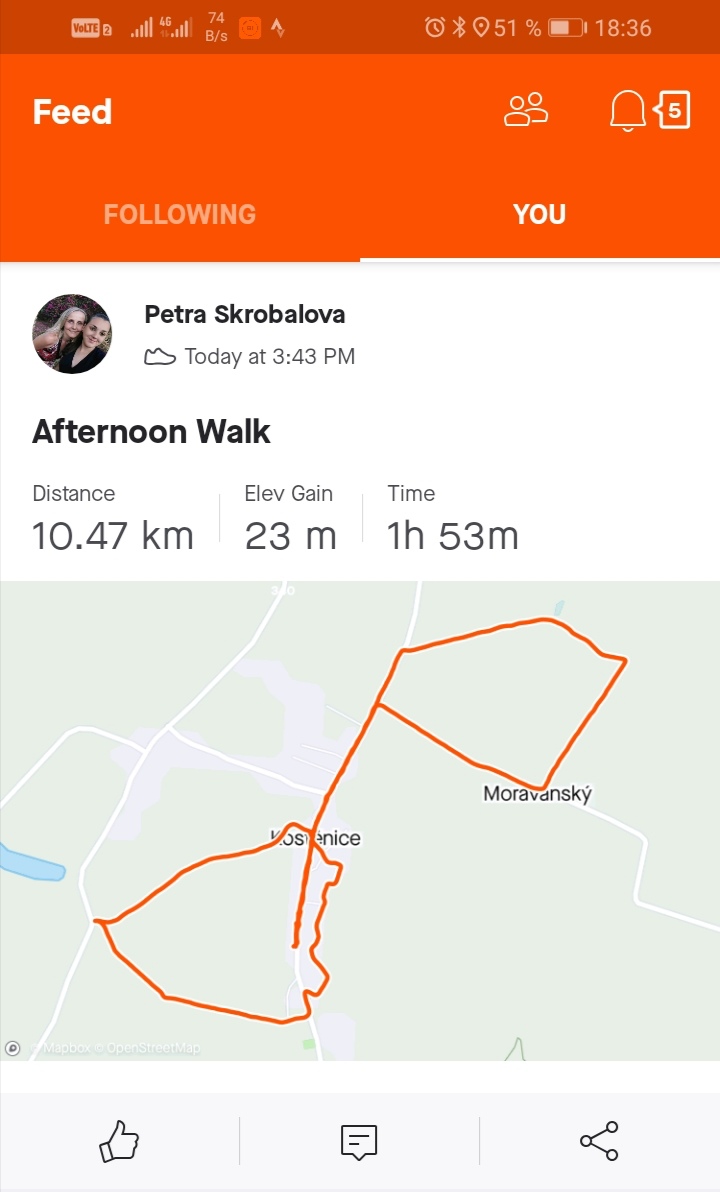Open the Afternoon Walk activity
The width and height of the screenshot is (720, 1192).
point(151,431)
